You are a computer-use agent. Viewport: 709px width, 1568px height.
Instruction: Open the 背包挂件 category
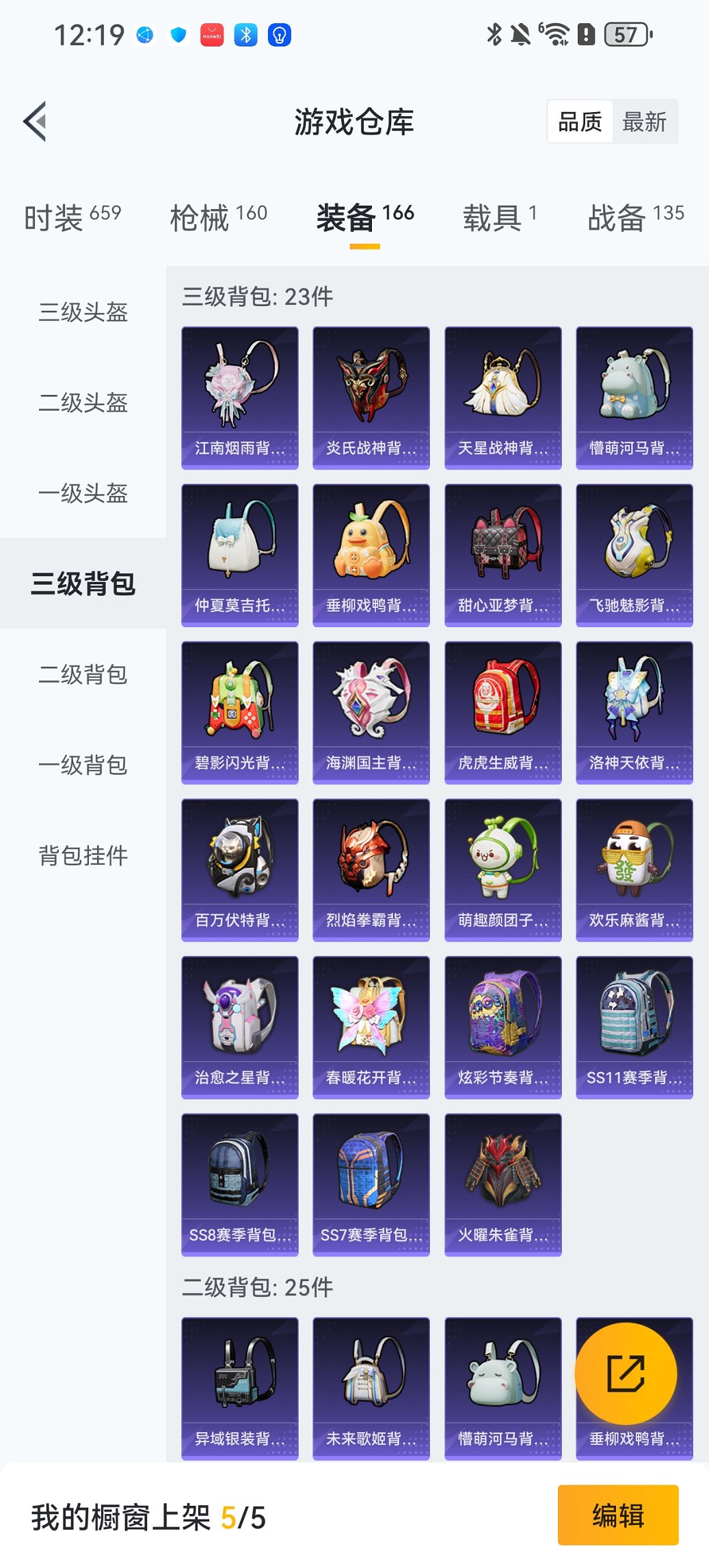83,855
